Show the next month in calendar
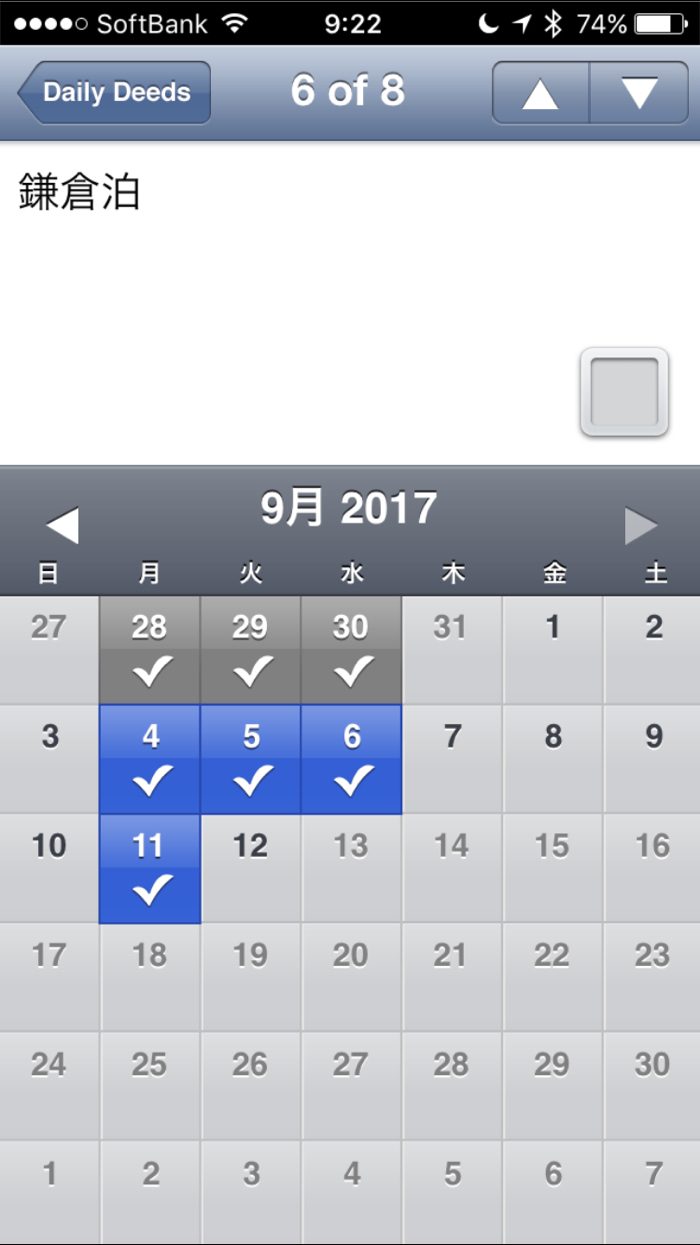The image size is (700, 1245). click(x=641, y=525)
